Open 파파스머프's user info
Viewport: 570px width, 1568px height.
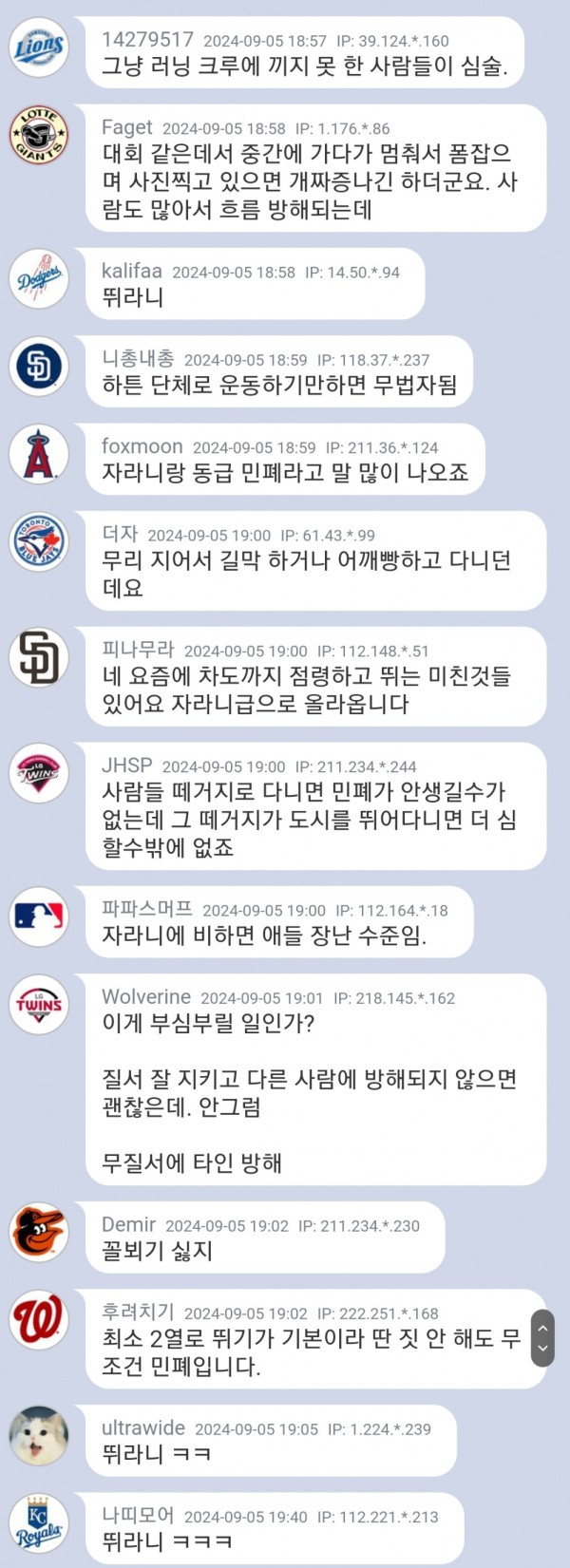click(x=146, y=909)
